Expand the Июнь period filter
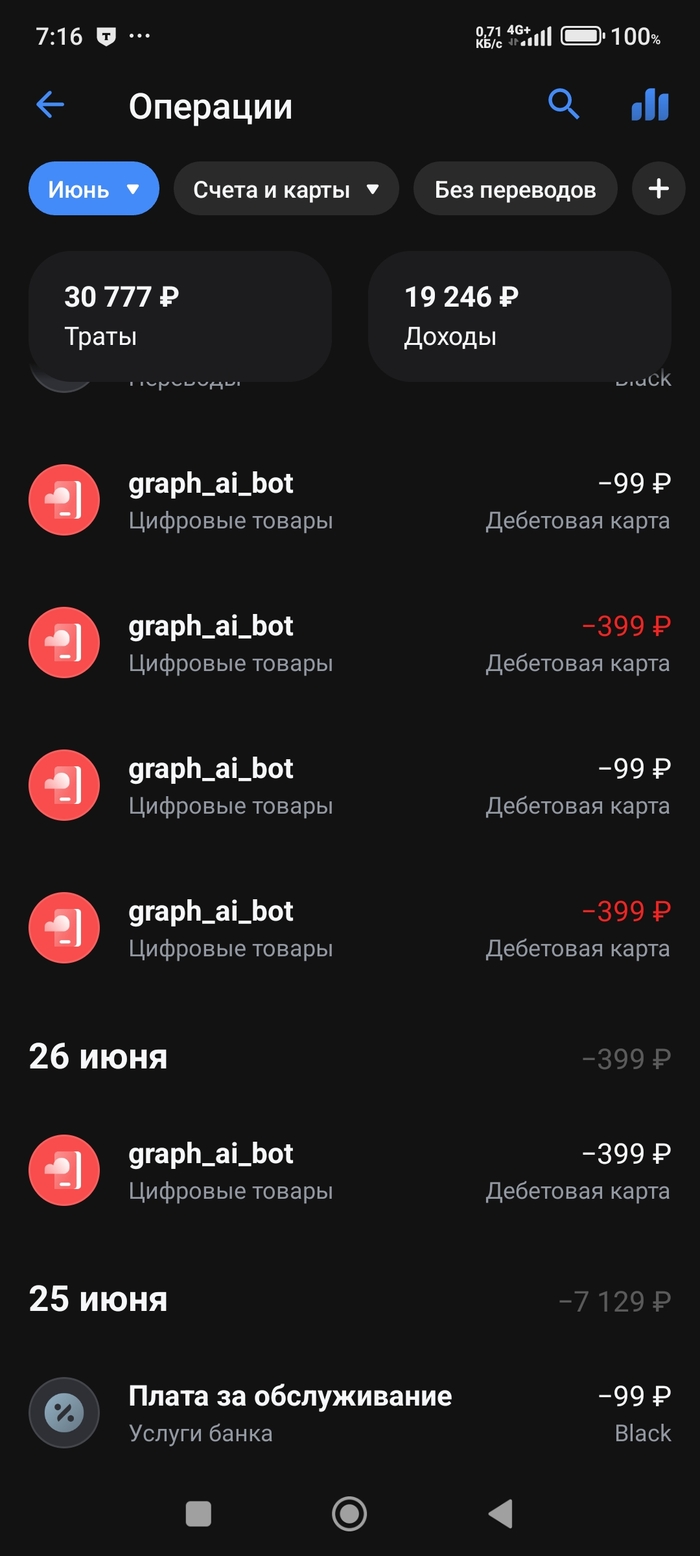Screen dimensions: 700x1556 [94, 189]
